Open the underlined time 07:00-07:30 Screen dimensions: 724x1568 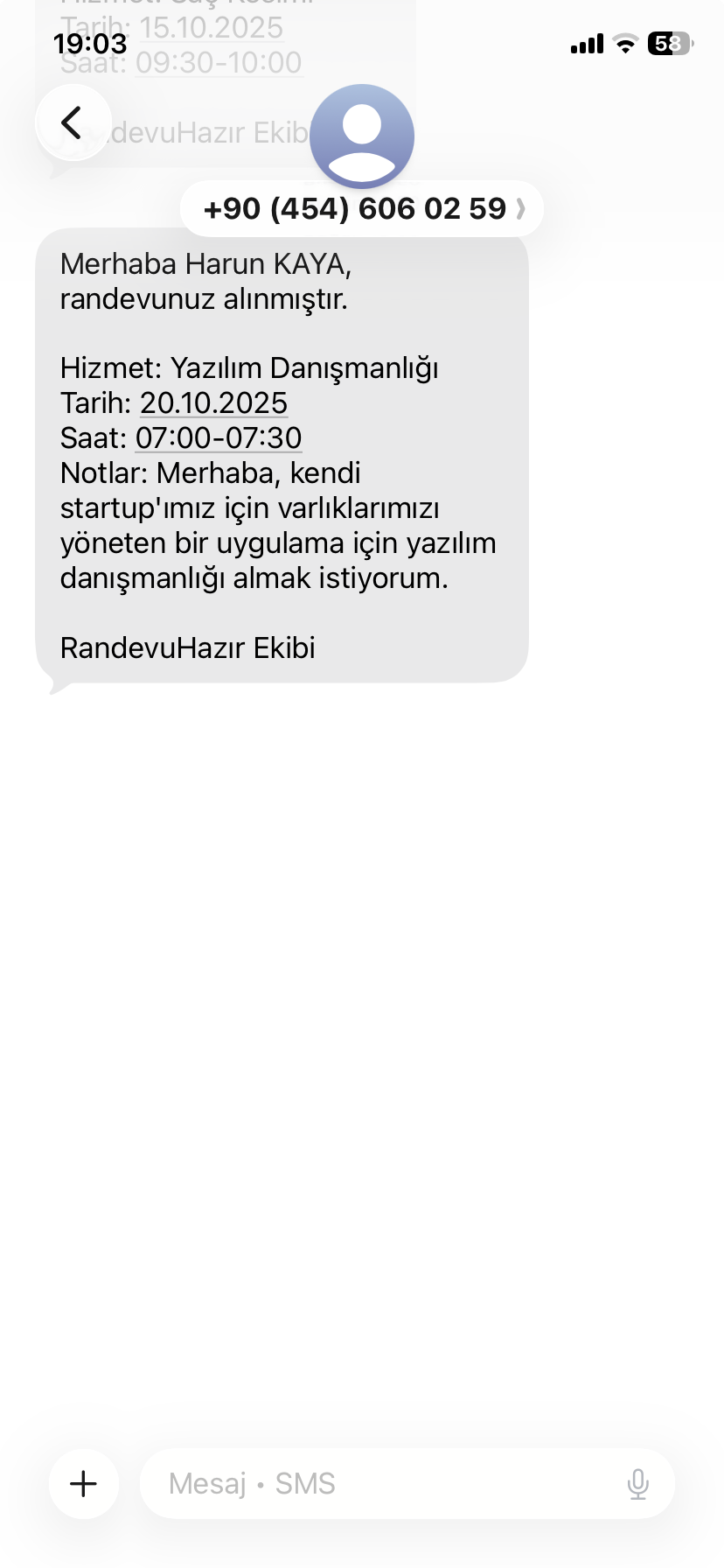[219, 438]
